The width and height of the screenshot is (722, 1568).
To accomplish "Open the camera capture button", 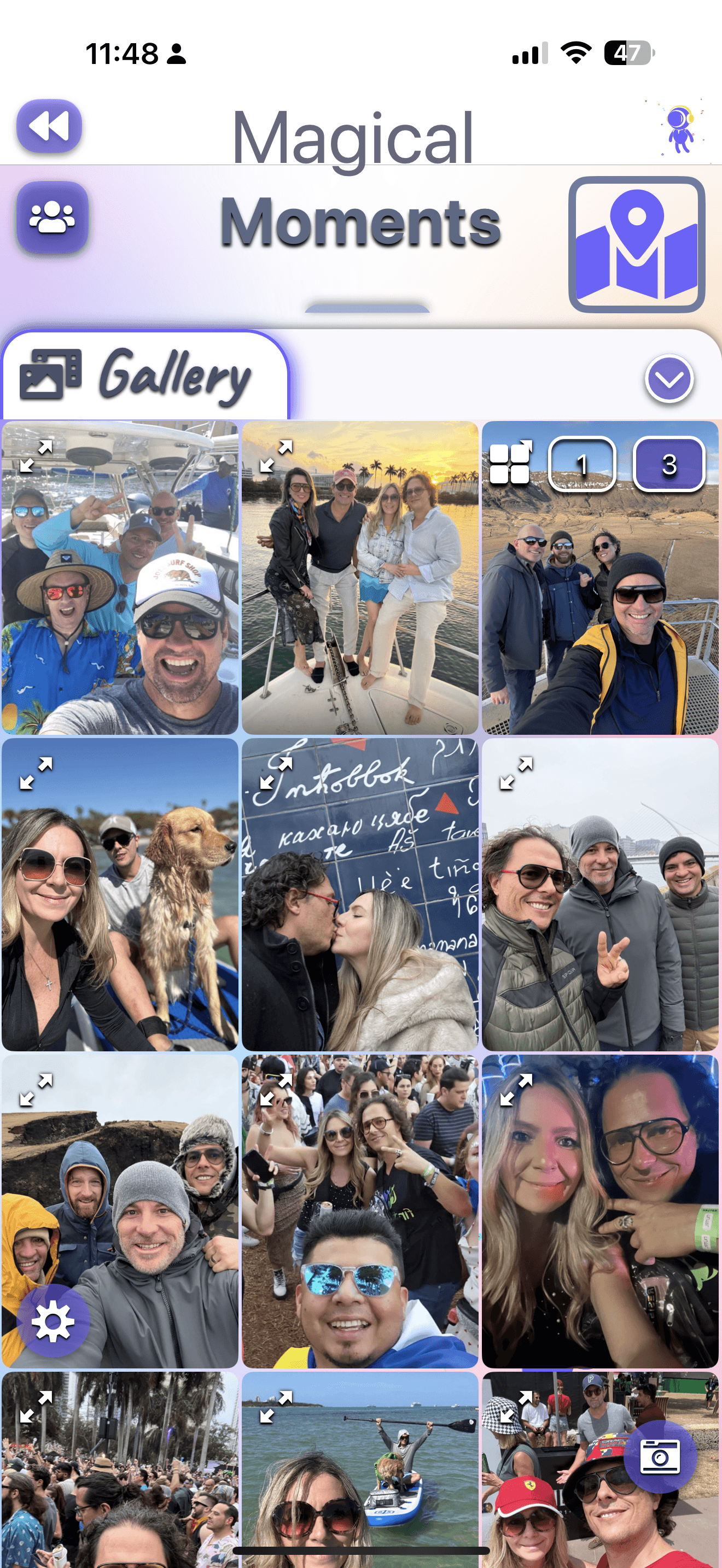I will click(x=660, y=1456).
